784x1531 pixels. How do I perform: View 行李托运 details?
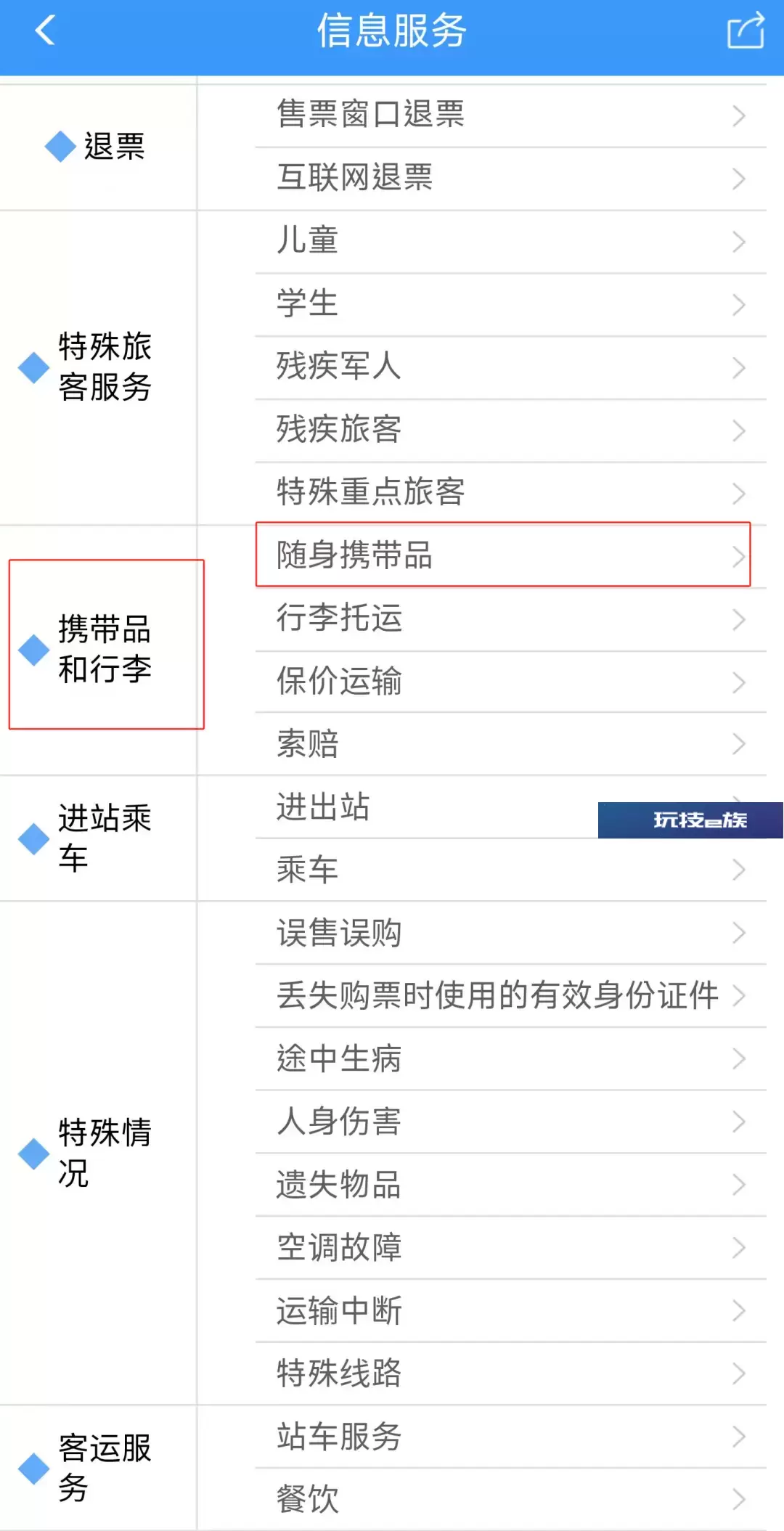[x=511, y=619]
